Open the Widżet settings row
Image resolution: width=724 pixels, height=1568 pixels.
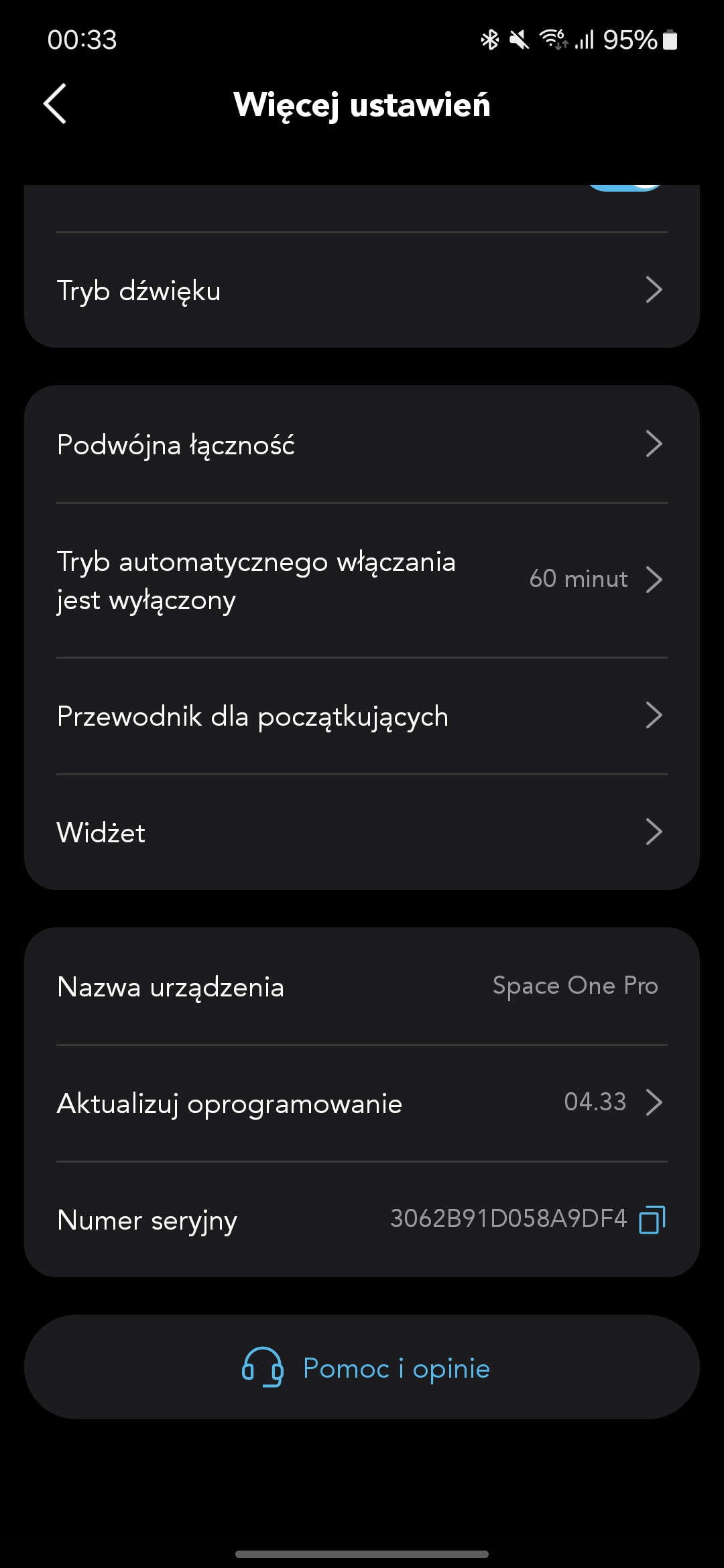[x=362, y=832]
